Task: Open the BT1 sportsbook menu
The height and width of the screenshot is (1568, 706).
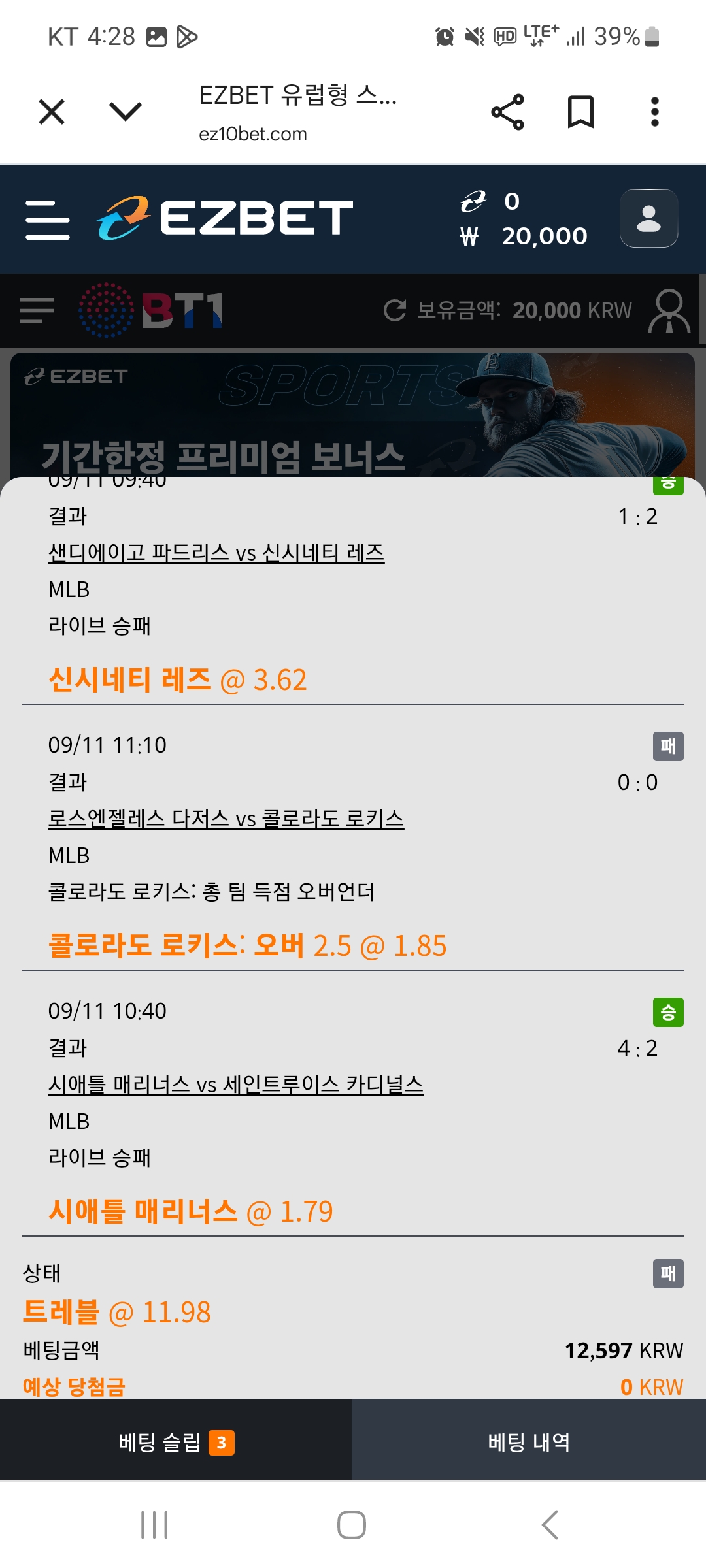Action: pos(37,310)
